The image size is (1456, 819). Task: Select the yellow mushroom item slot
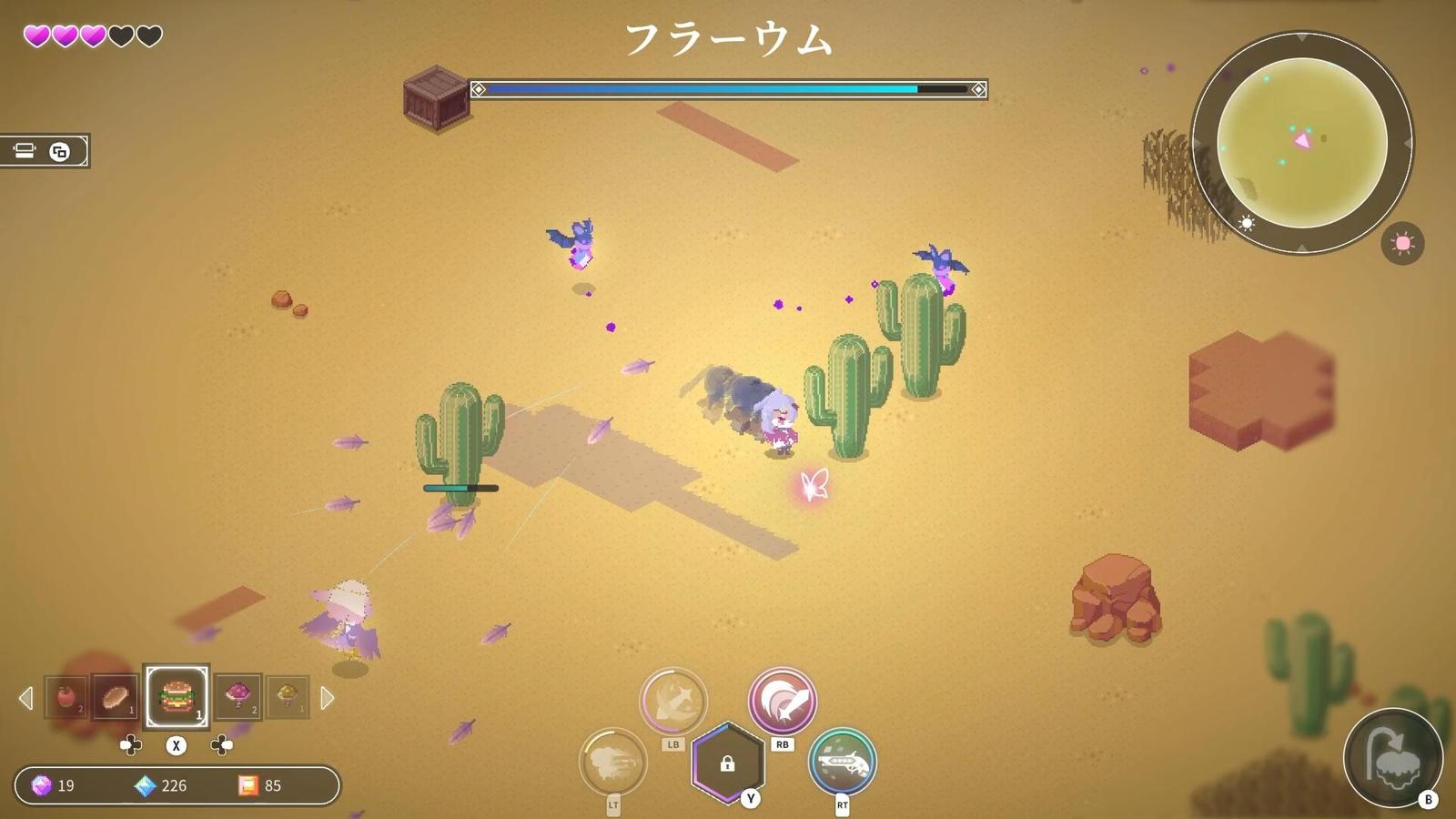[x=288, y=697]
